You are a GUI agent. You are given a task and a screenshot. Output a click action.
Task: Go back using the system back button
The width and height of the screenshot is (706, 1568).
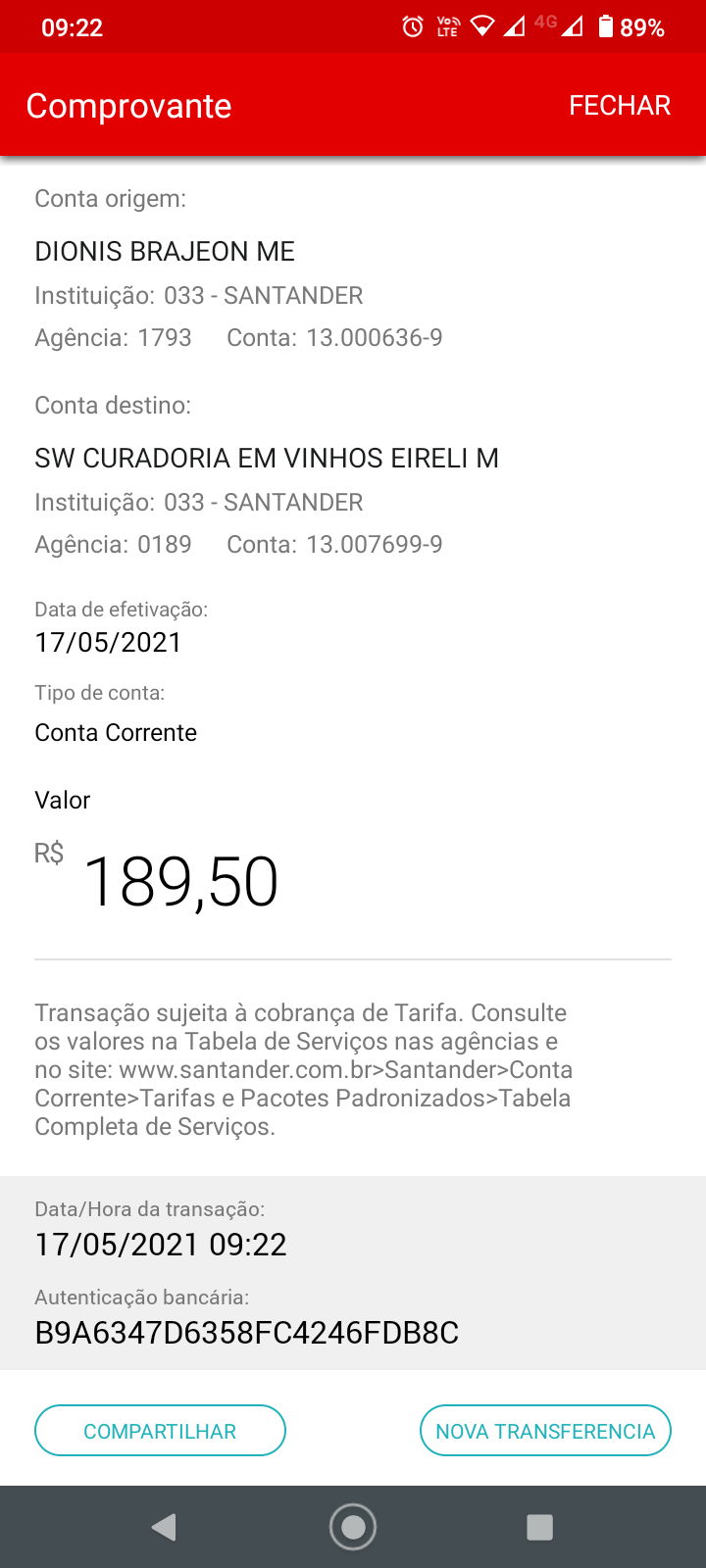click(x=164, y=1527)
